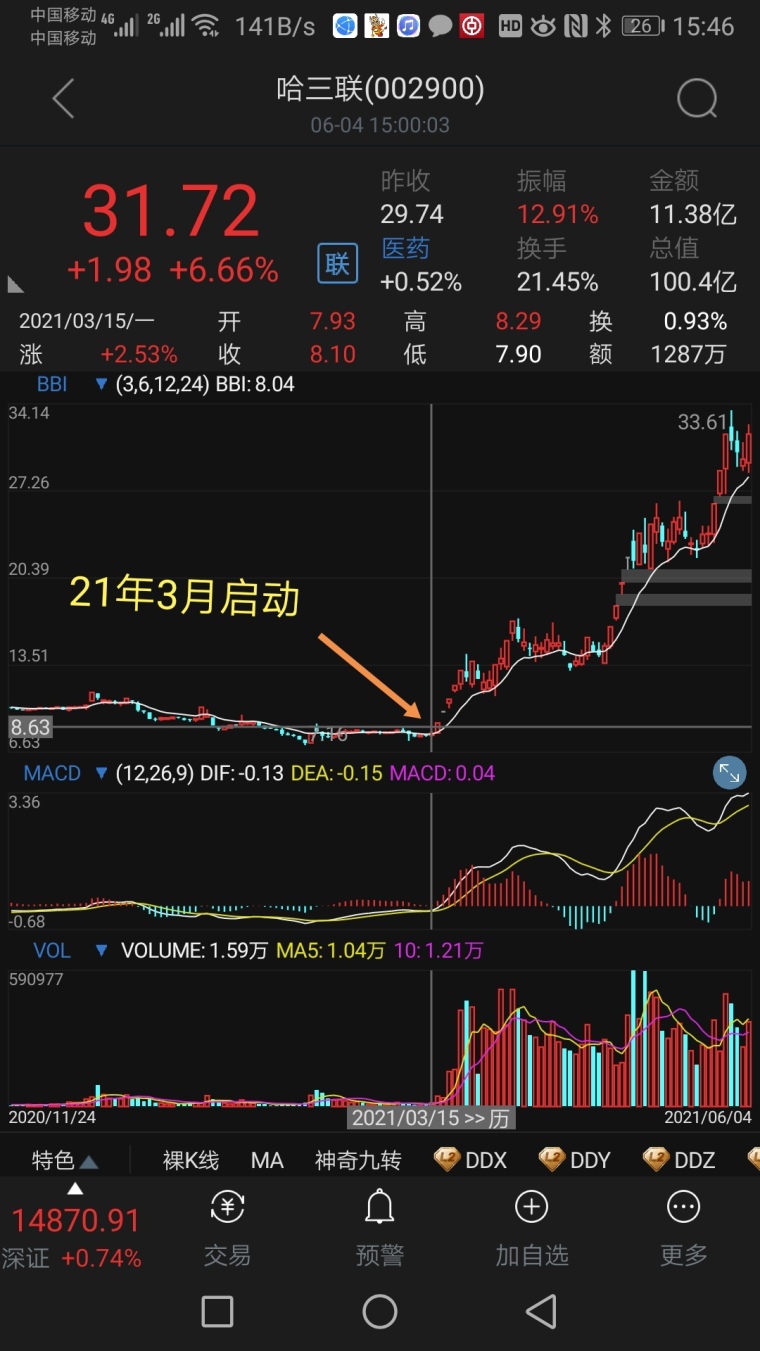
Task: Select the 裸K线 chart option
Action: pos(190,1160)
